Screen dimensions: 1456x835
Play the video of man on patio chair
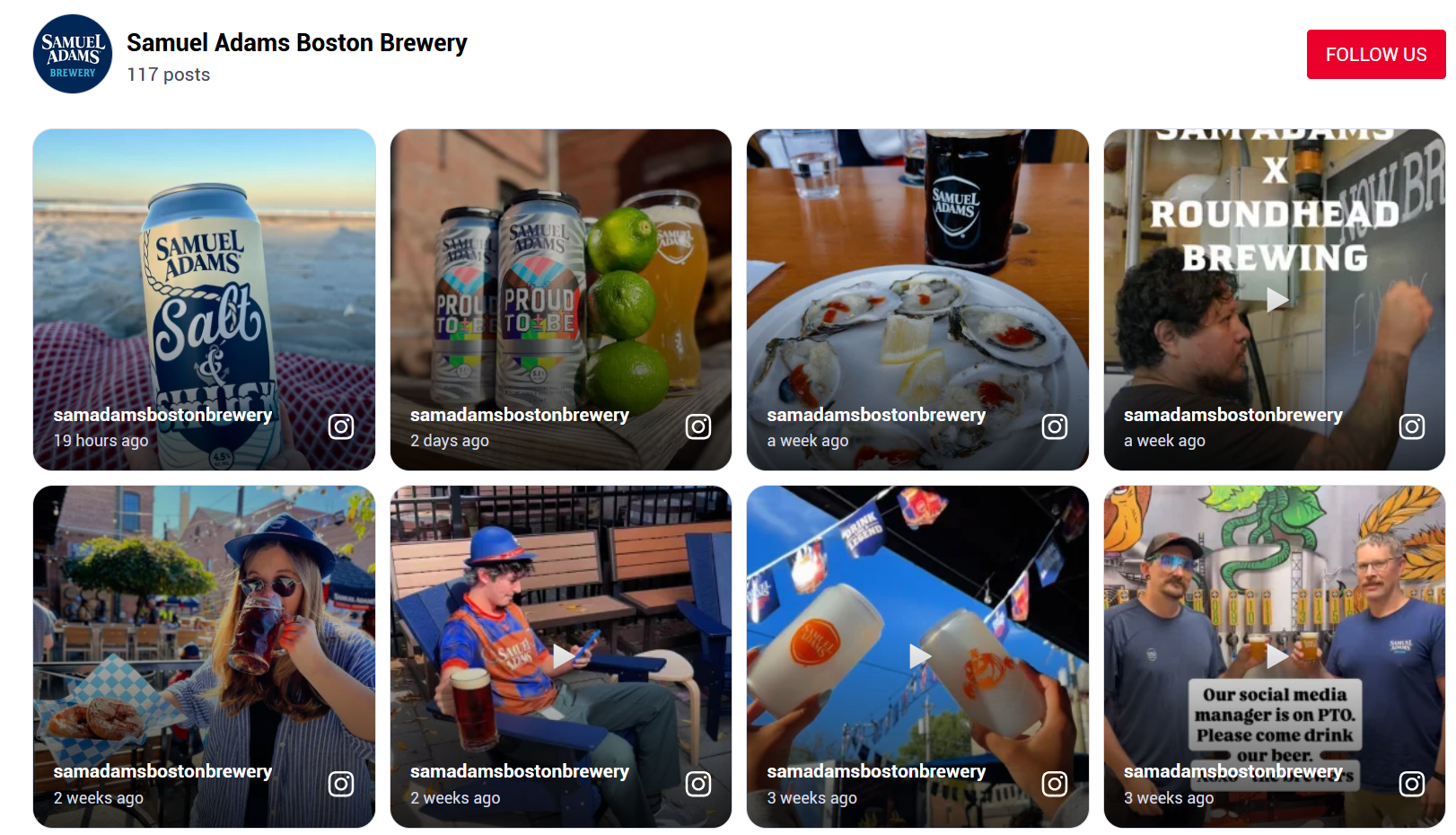pyautogui.click(x=563, y=656)
